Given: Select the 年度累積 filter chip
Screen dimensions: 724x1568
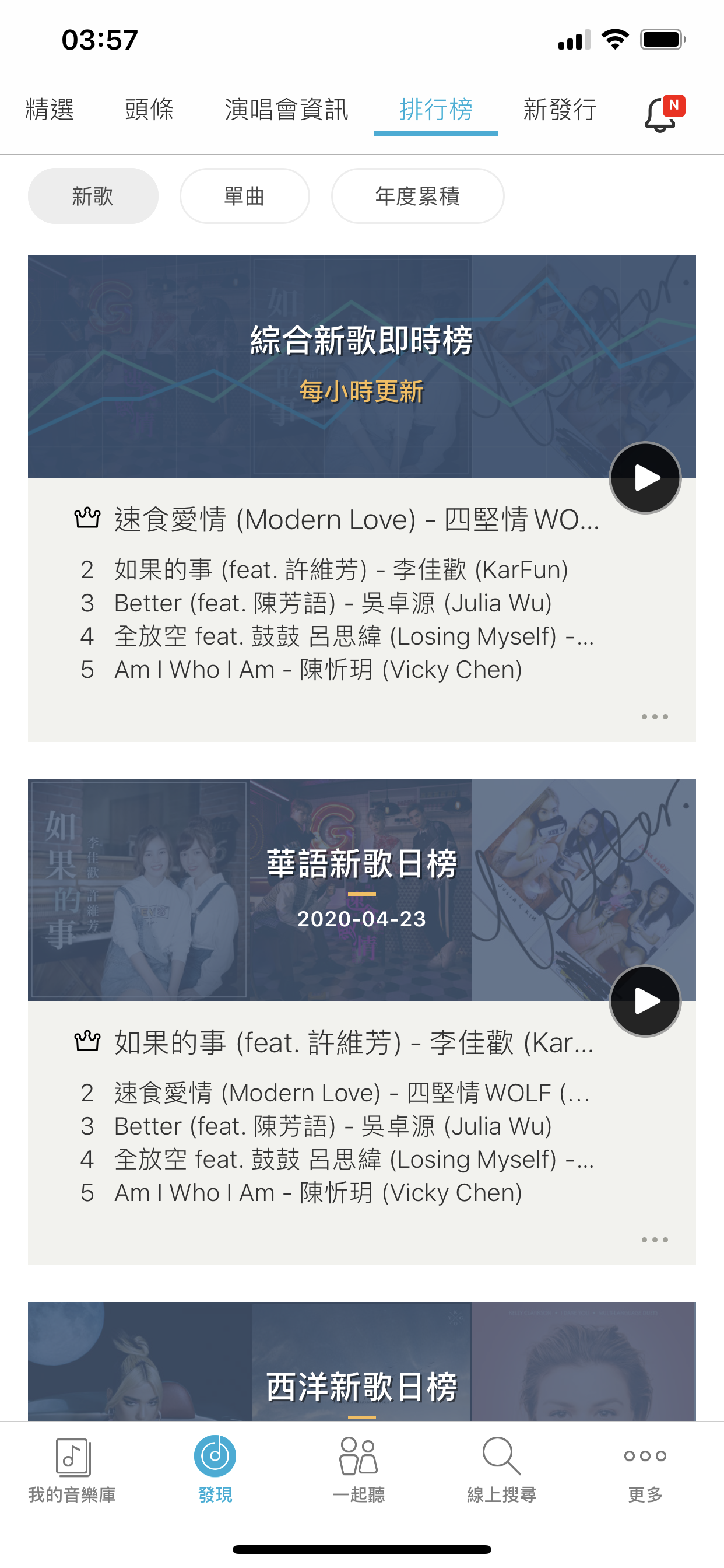Looking at the screenshot, I should 417,196.
